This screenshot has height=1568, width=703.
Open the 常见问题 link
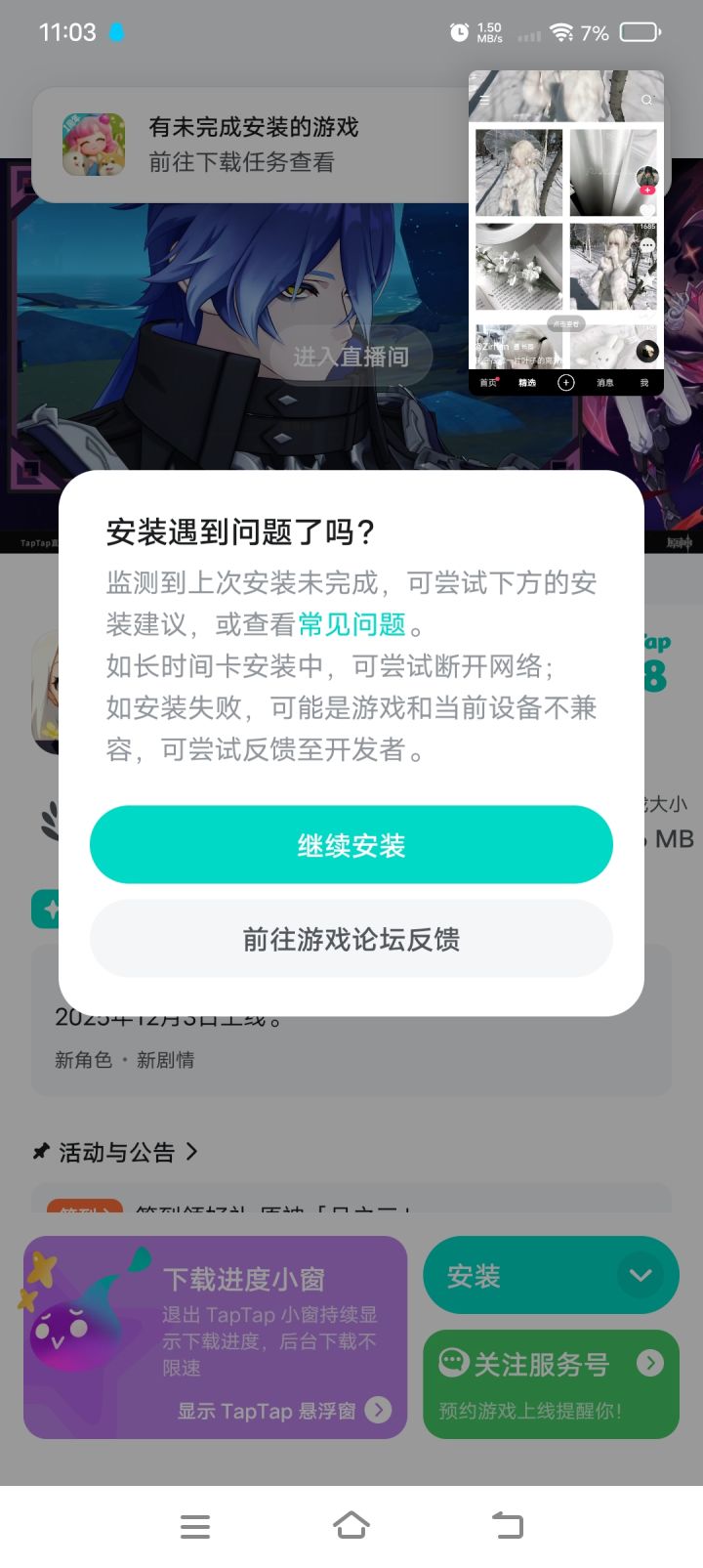[x=351, y=624]
